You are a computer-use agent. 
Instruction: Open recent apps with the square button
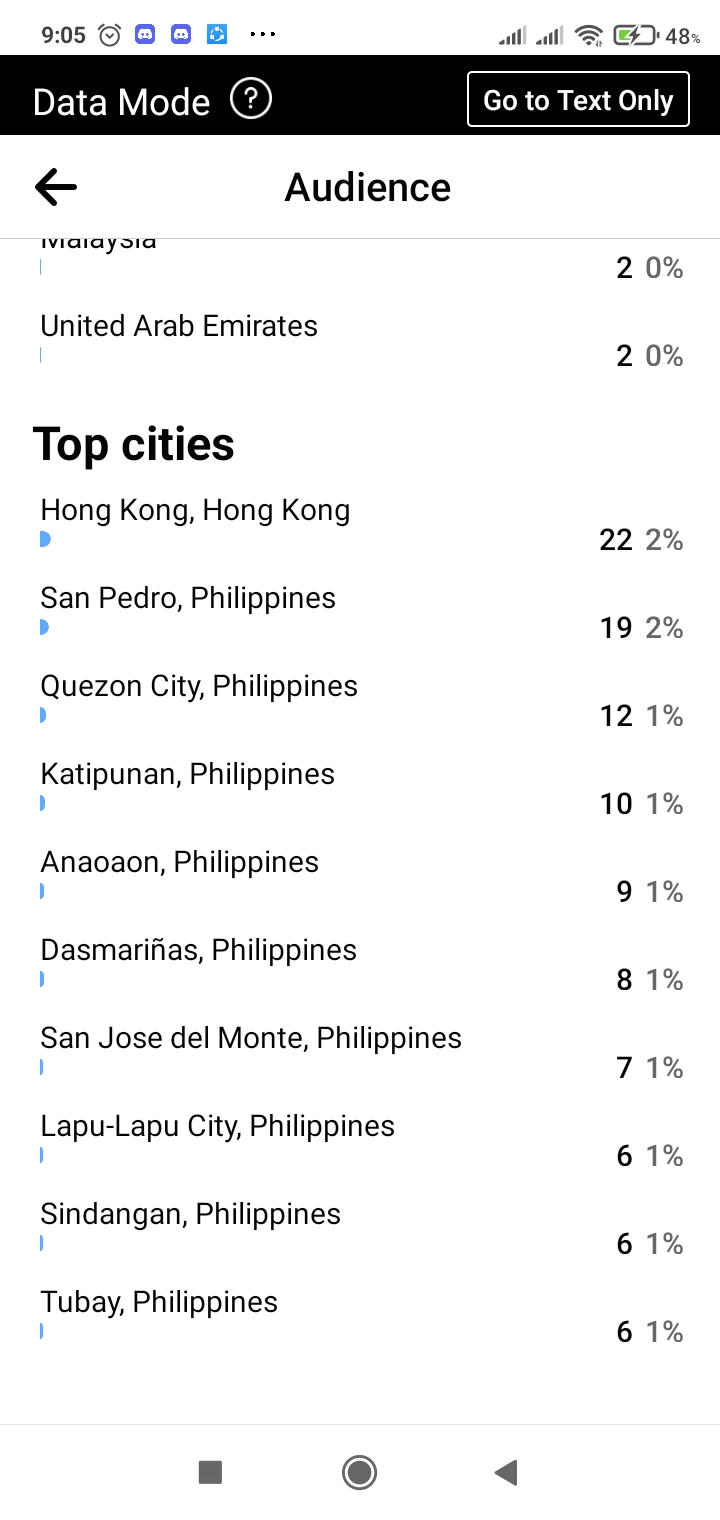[210, 1472]
